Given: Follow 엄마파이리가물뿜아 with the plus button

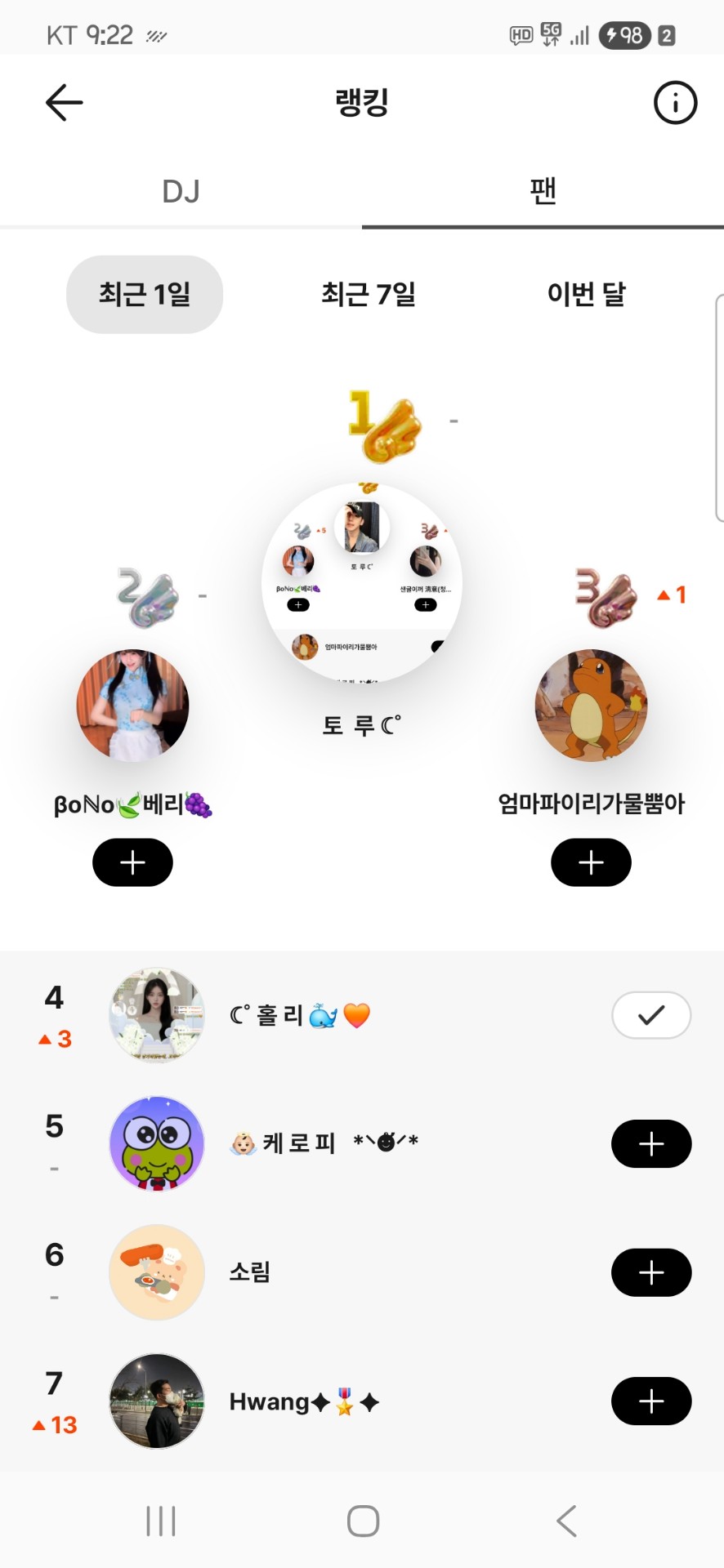Looking at the screenshot, I should tap(591, 862).
